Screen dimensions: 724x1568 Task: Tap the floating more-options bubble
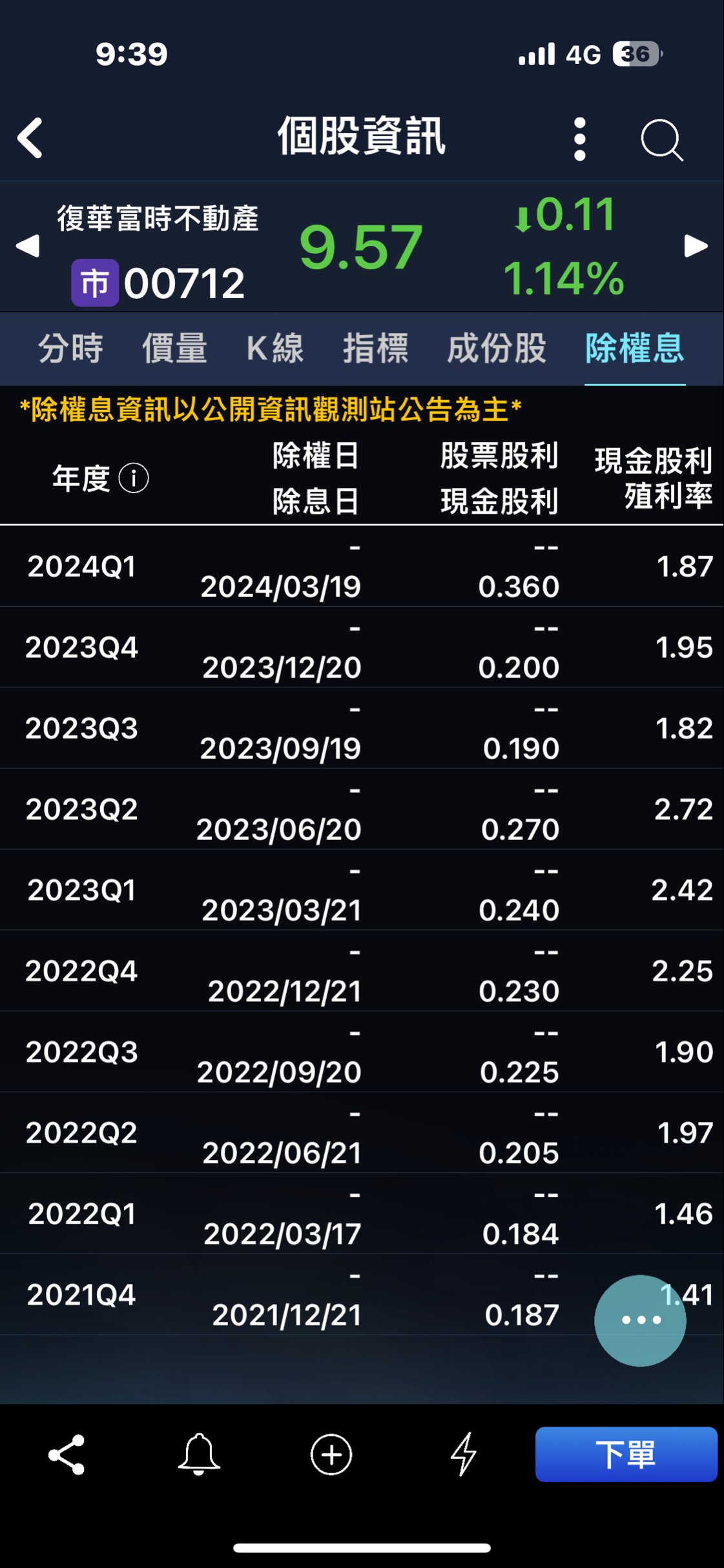pyautogui.click(x=640, y=1321)
